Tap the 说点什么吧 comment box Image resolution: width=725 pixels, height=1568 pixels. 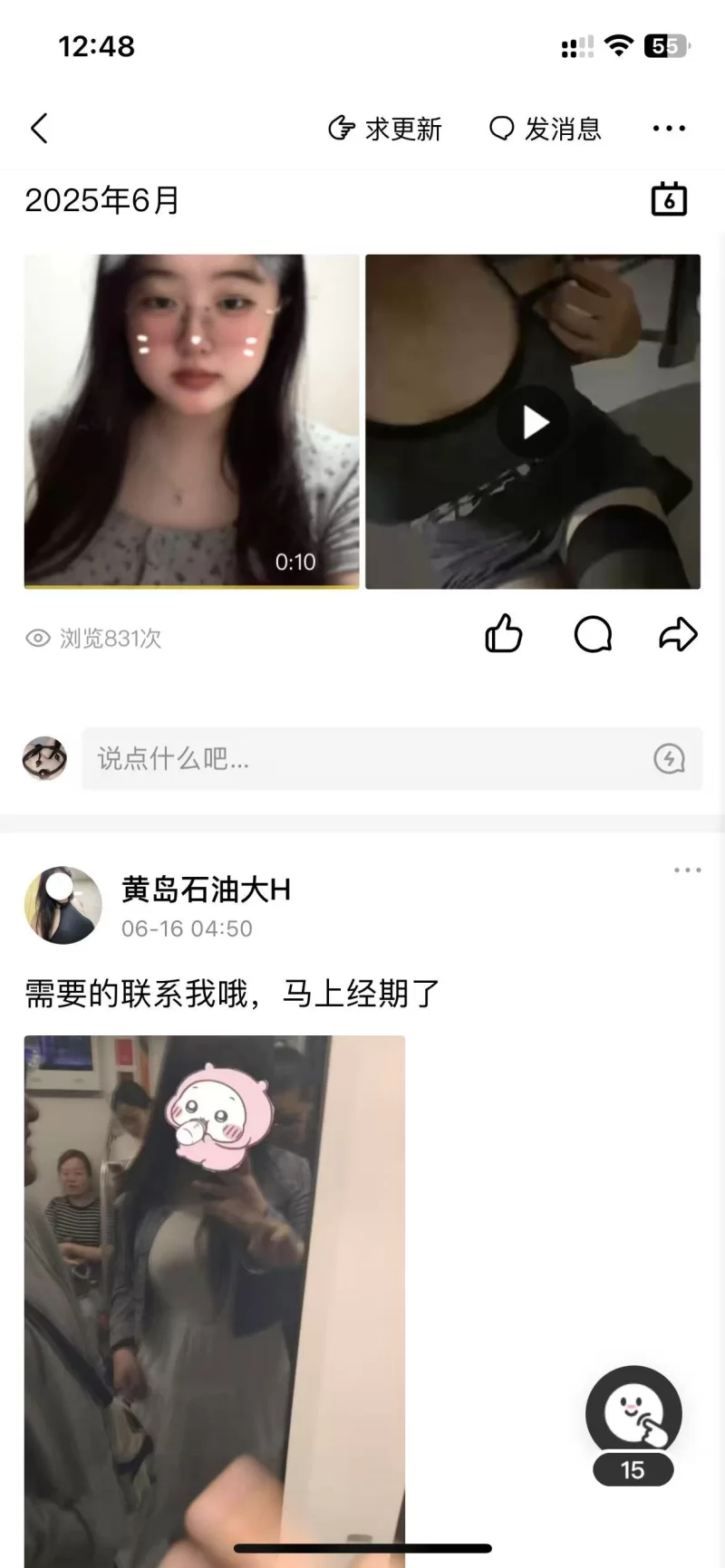coord(362,758)
